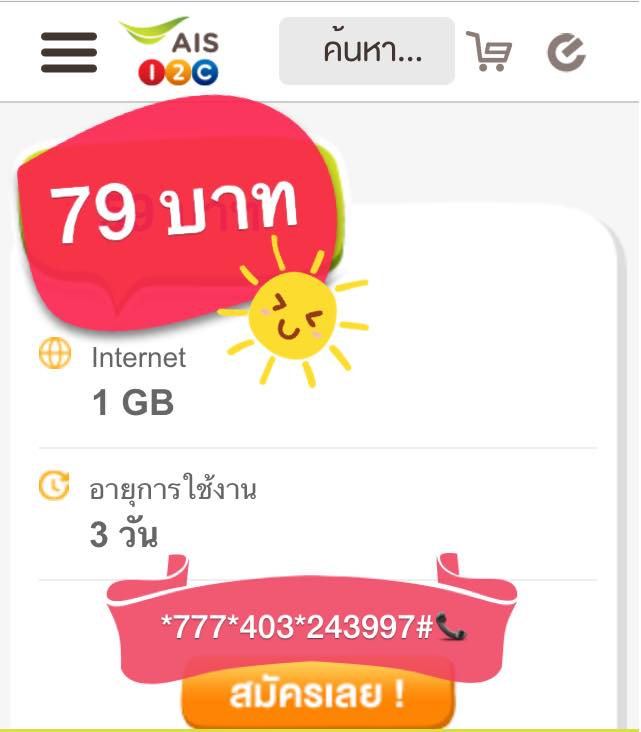The height and width of the screenshot is (732, 641).
Task: Tap the search field
Action: click(366, 51)
